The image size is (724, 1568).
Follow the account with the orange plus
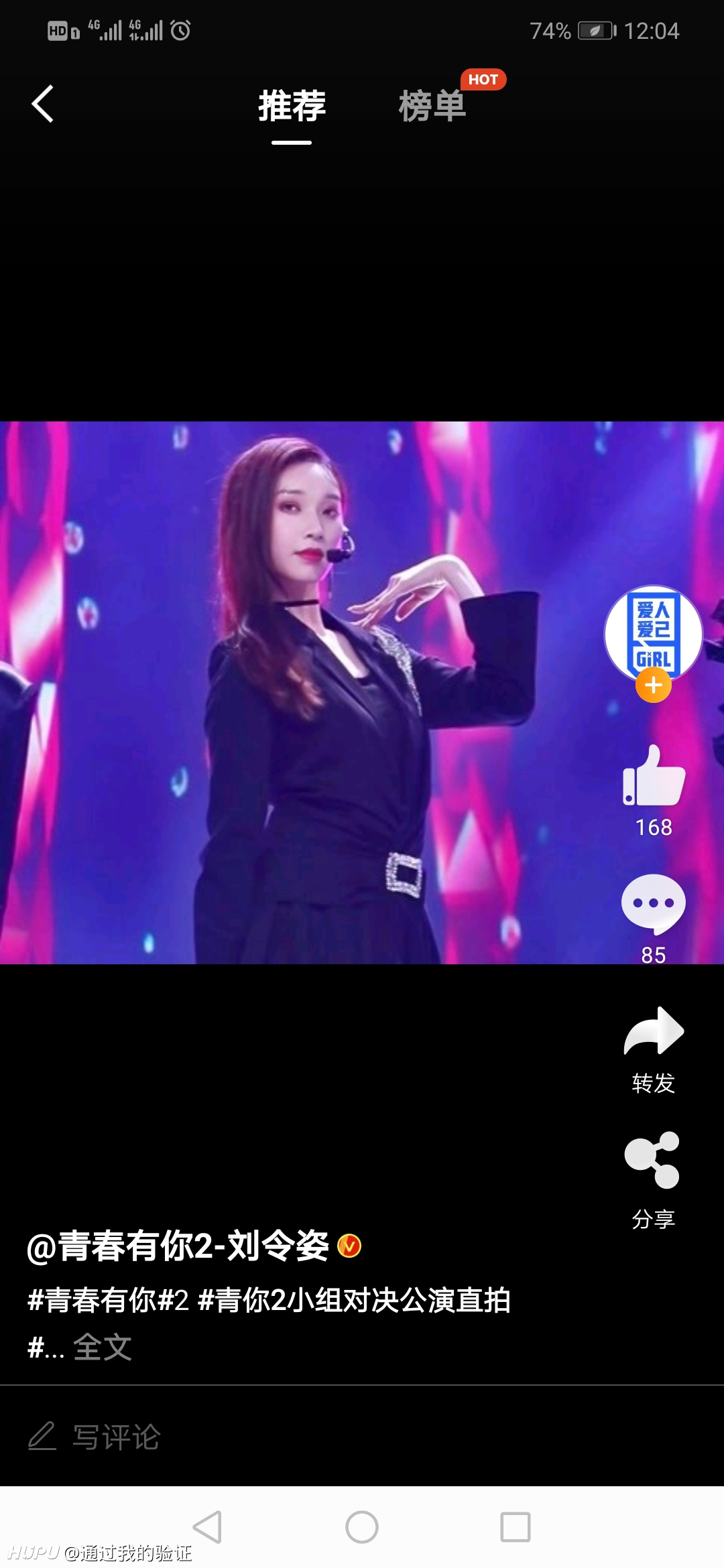click(654, 685)
